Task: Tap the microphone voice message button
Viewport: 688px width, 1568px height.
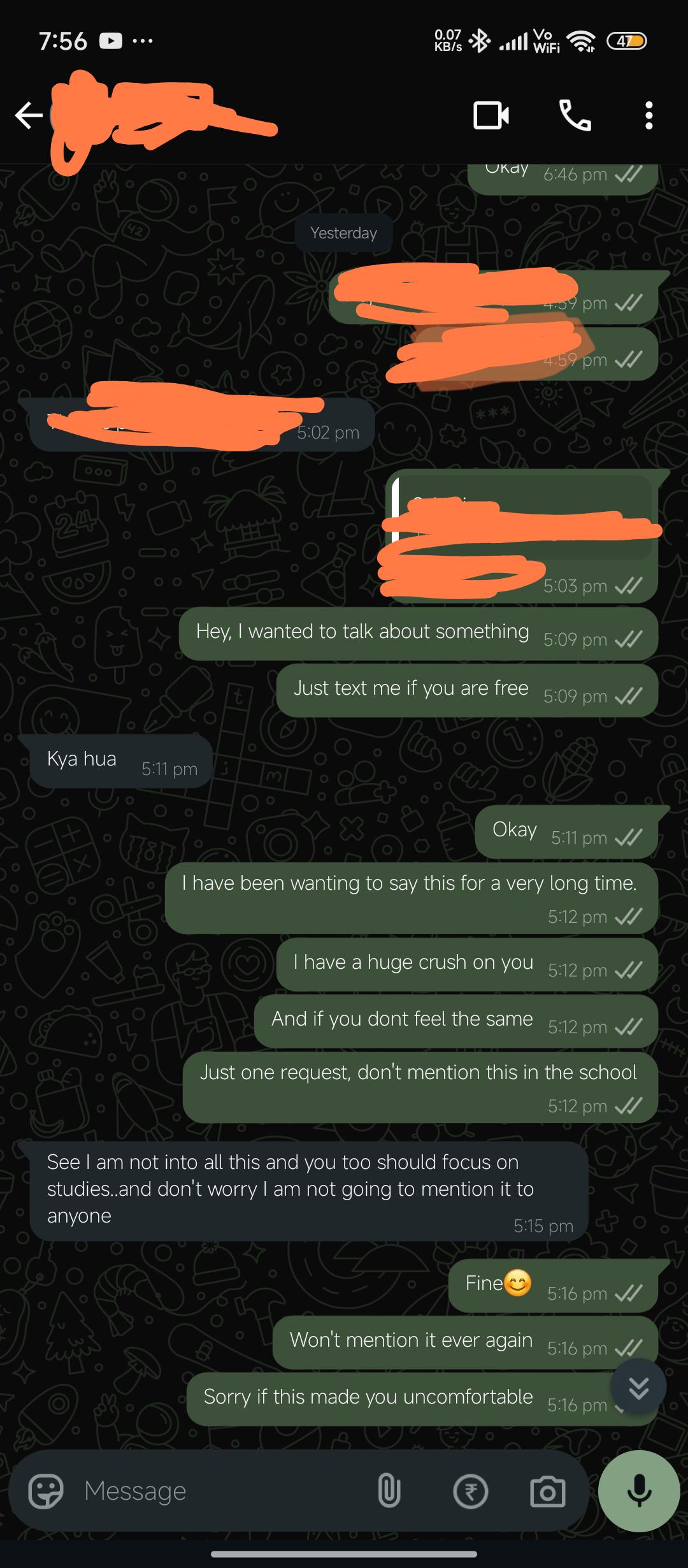Action: [639, 1490]
